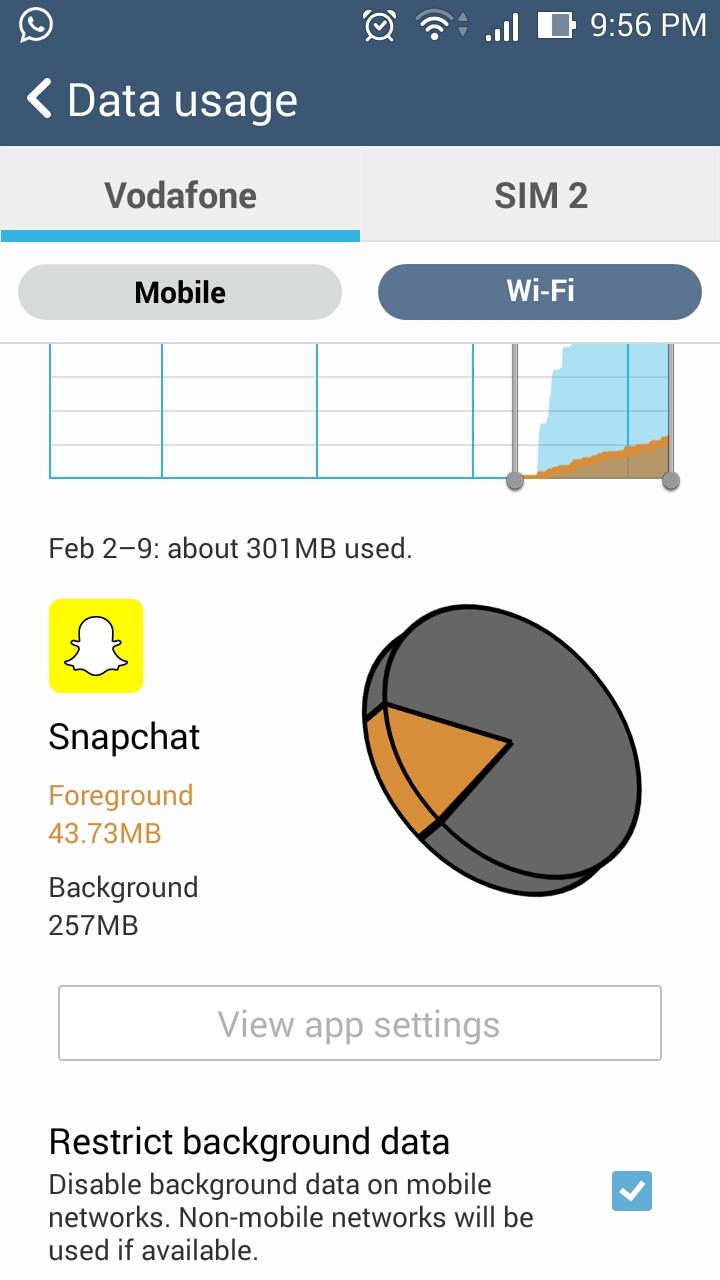Switch to the SIM 2 tab

pos(540,195)
